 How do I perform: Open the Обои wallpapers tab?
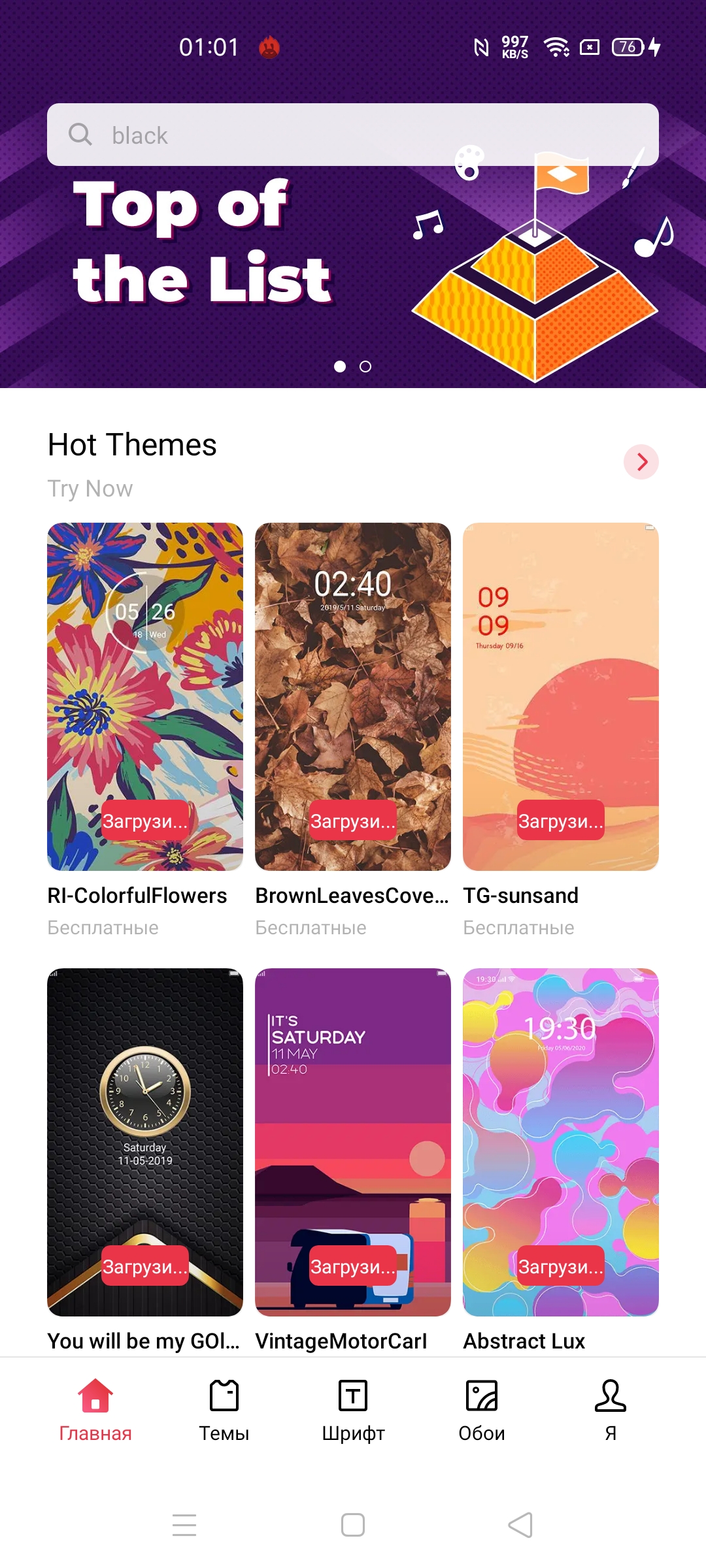tap(482, 1410)
